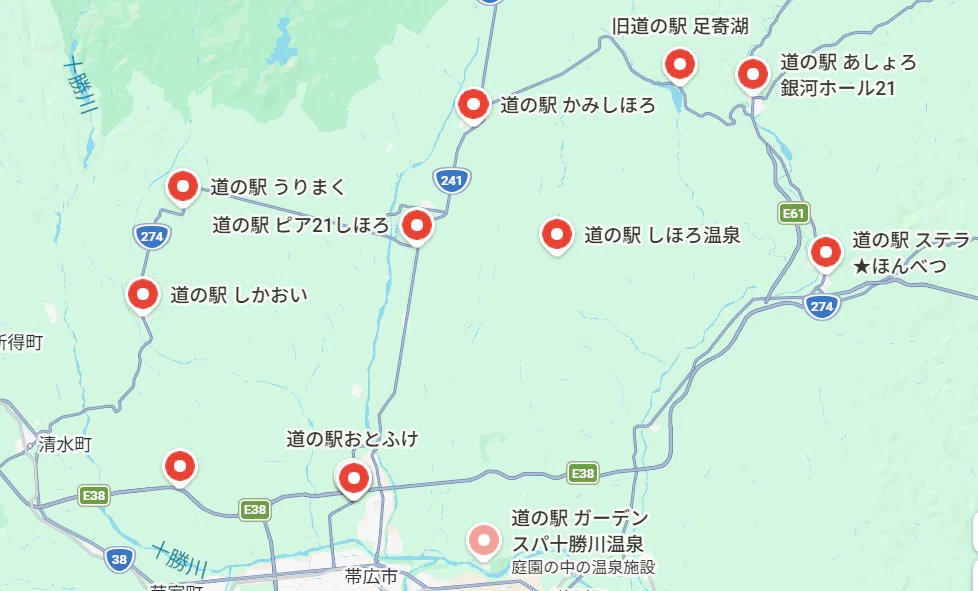Select the unlabeled red pin near 清水町
978x591 pixels.
pyautogui.click(x=180, y=468)
